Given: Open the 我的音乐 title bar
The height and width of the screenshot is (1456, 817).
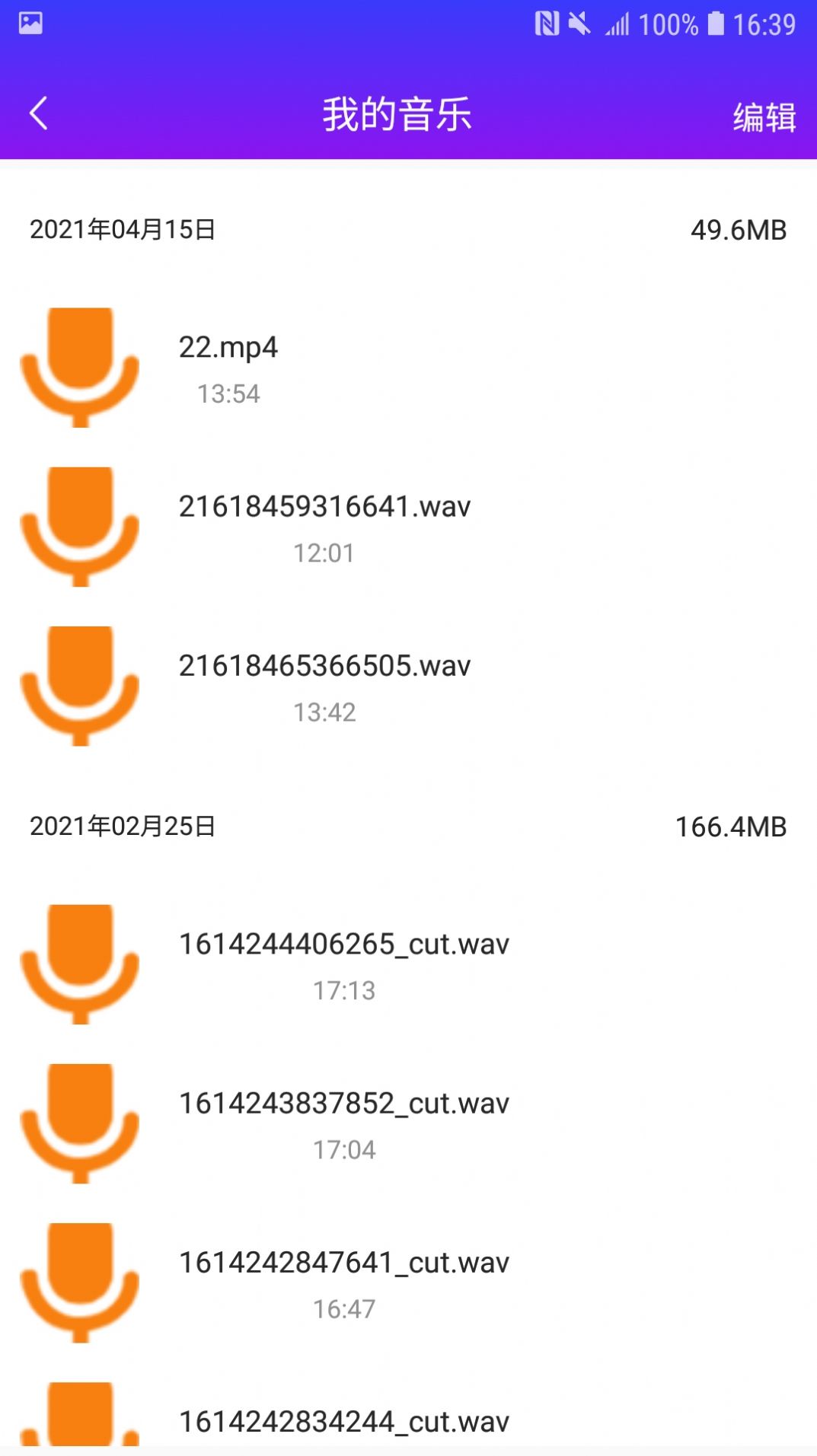Looking at the screenshot, I should click(399, 114).
